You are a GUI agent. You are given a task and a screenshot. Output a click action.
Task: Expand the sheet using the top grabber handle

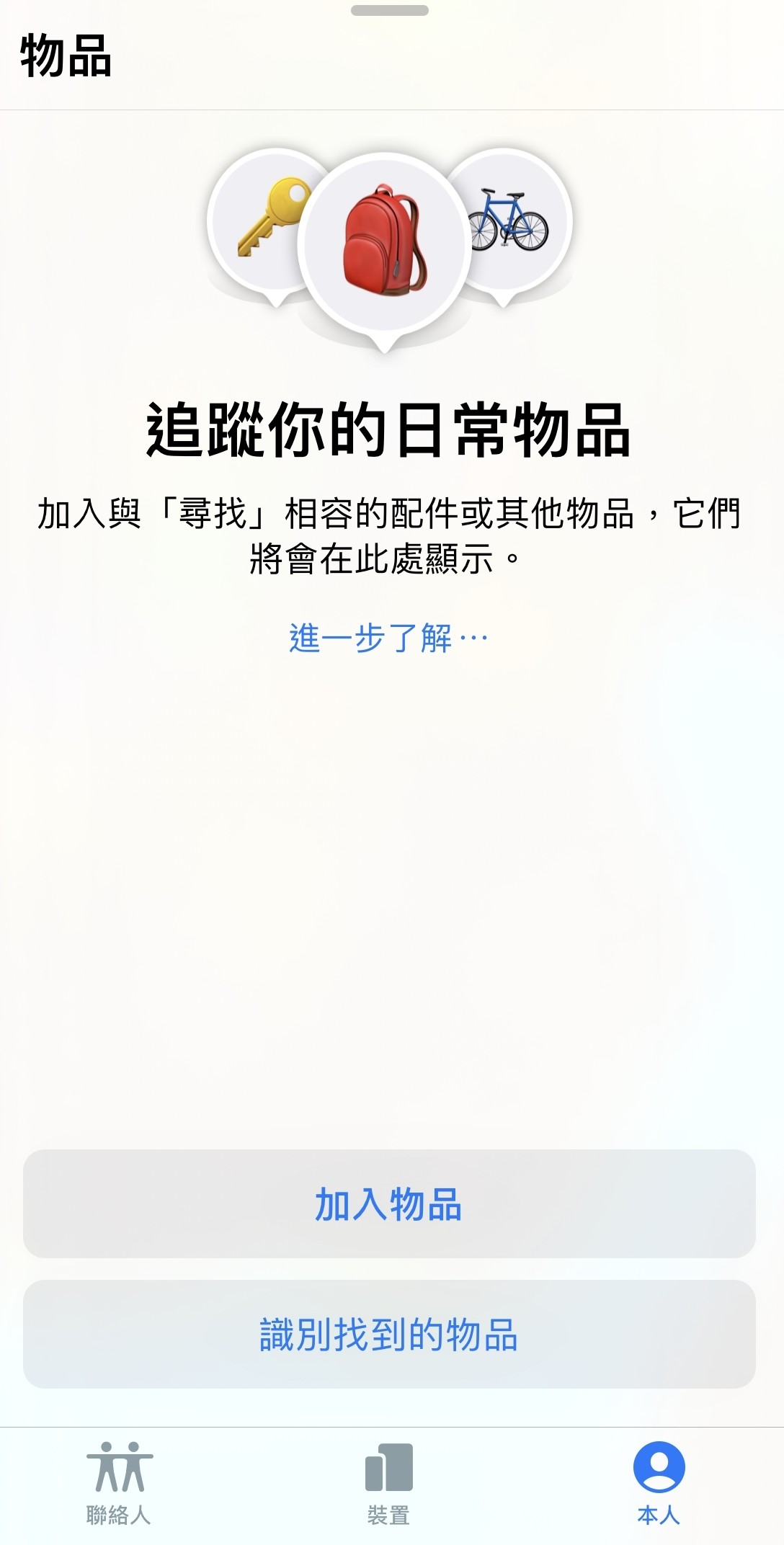[392, 10]
